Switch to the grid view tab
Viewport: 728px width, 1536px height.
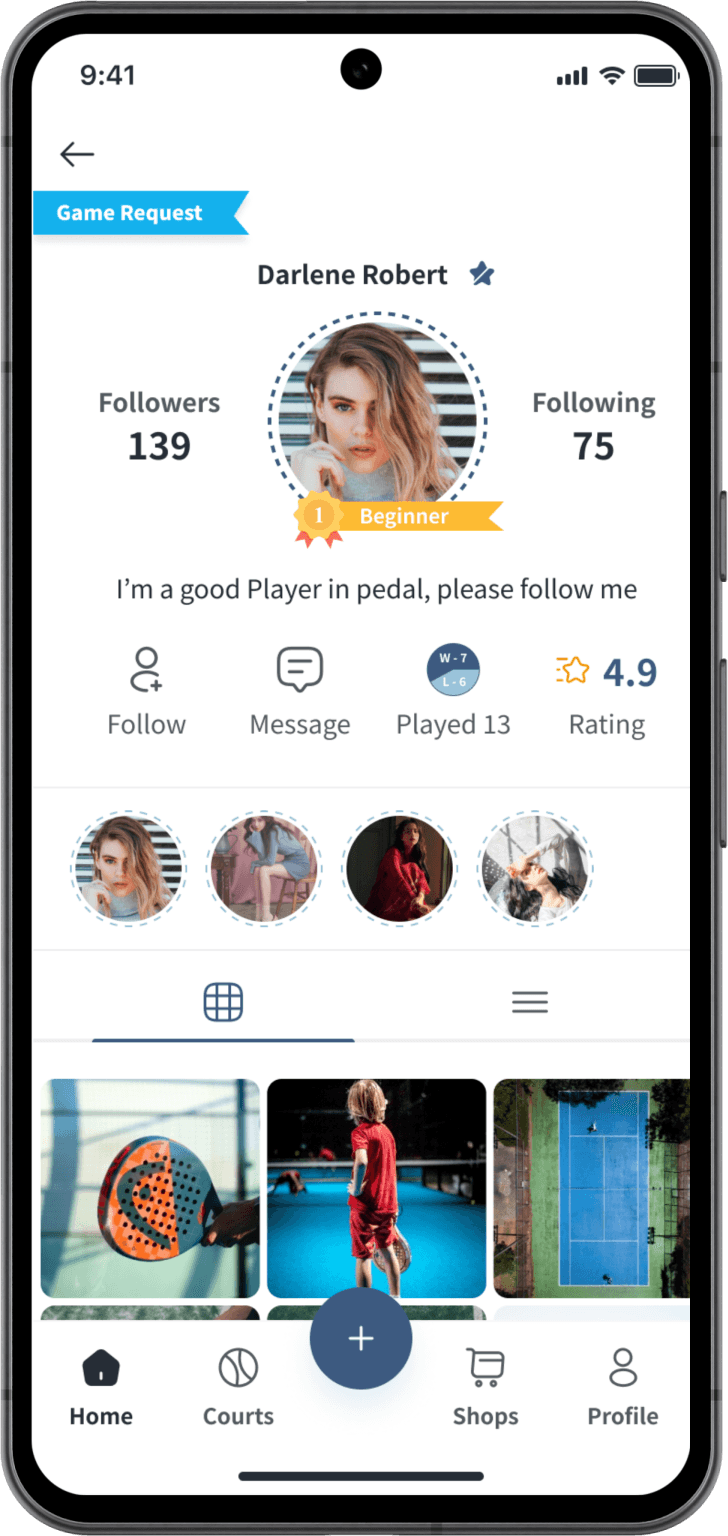[x=223, y=1002]
